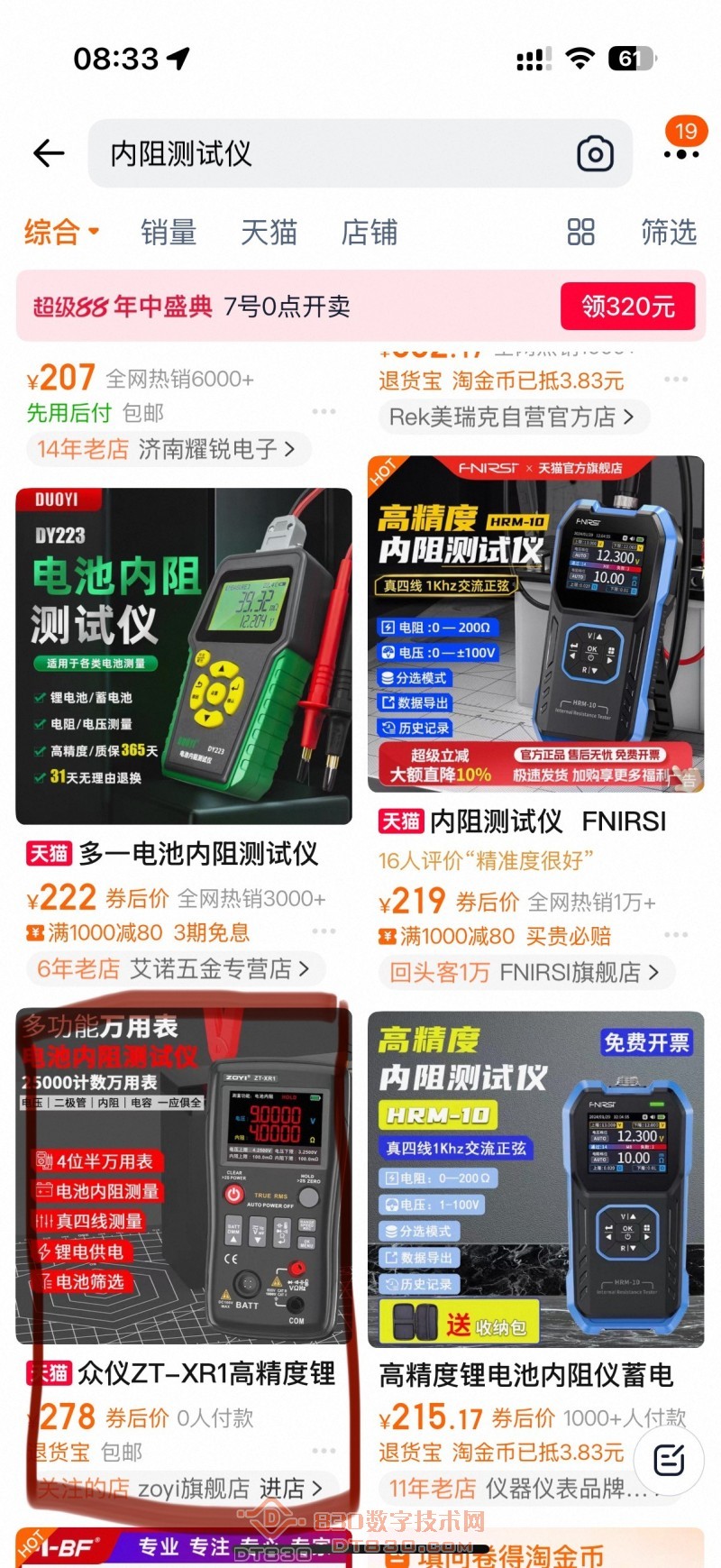Viewport: 721px width, 1568px height.
Task: Open the camera image search icon
Action: pos(595,153)
